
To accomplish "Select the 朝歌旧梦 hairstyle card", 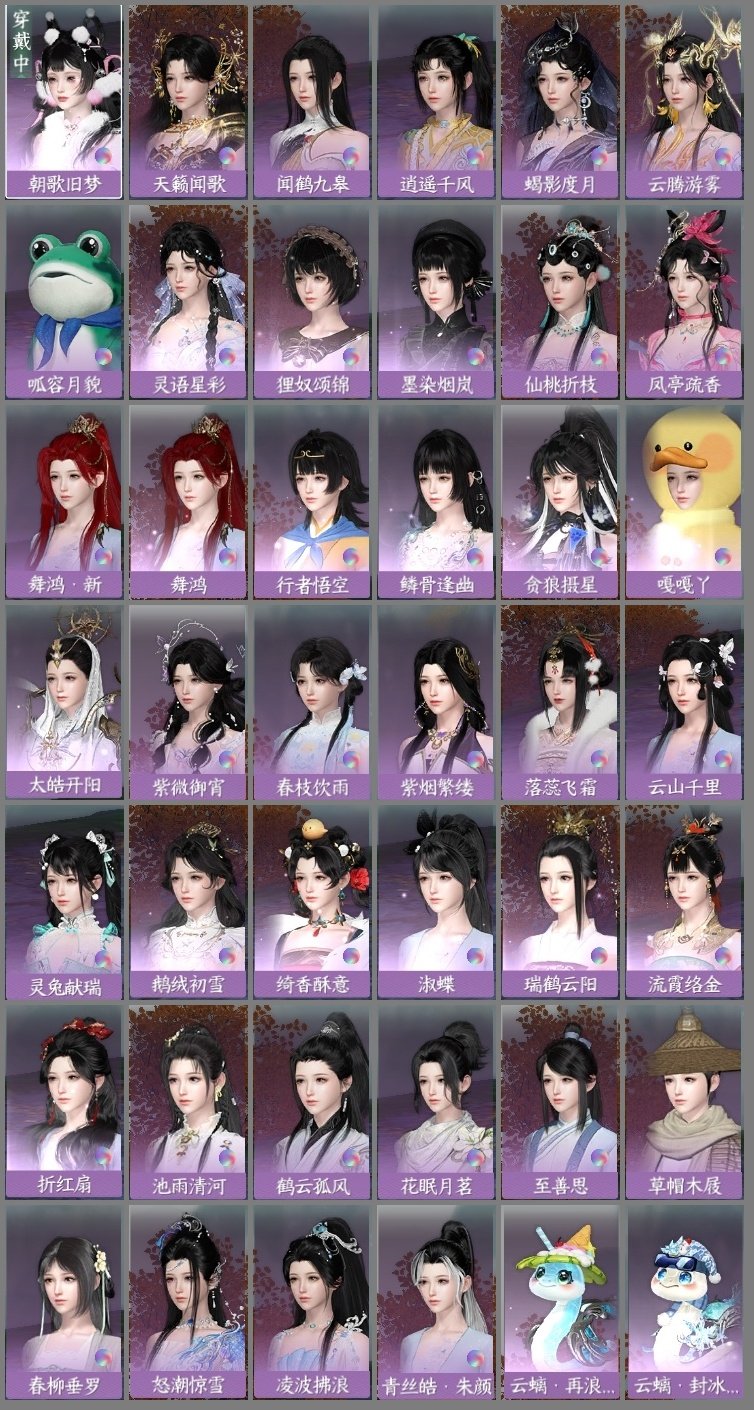I will pyautogui.click(x=65, y=100).
